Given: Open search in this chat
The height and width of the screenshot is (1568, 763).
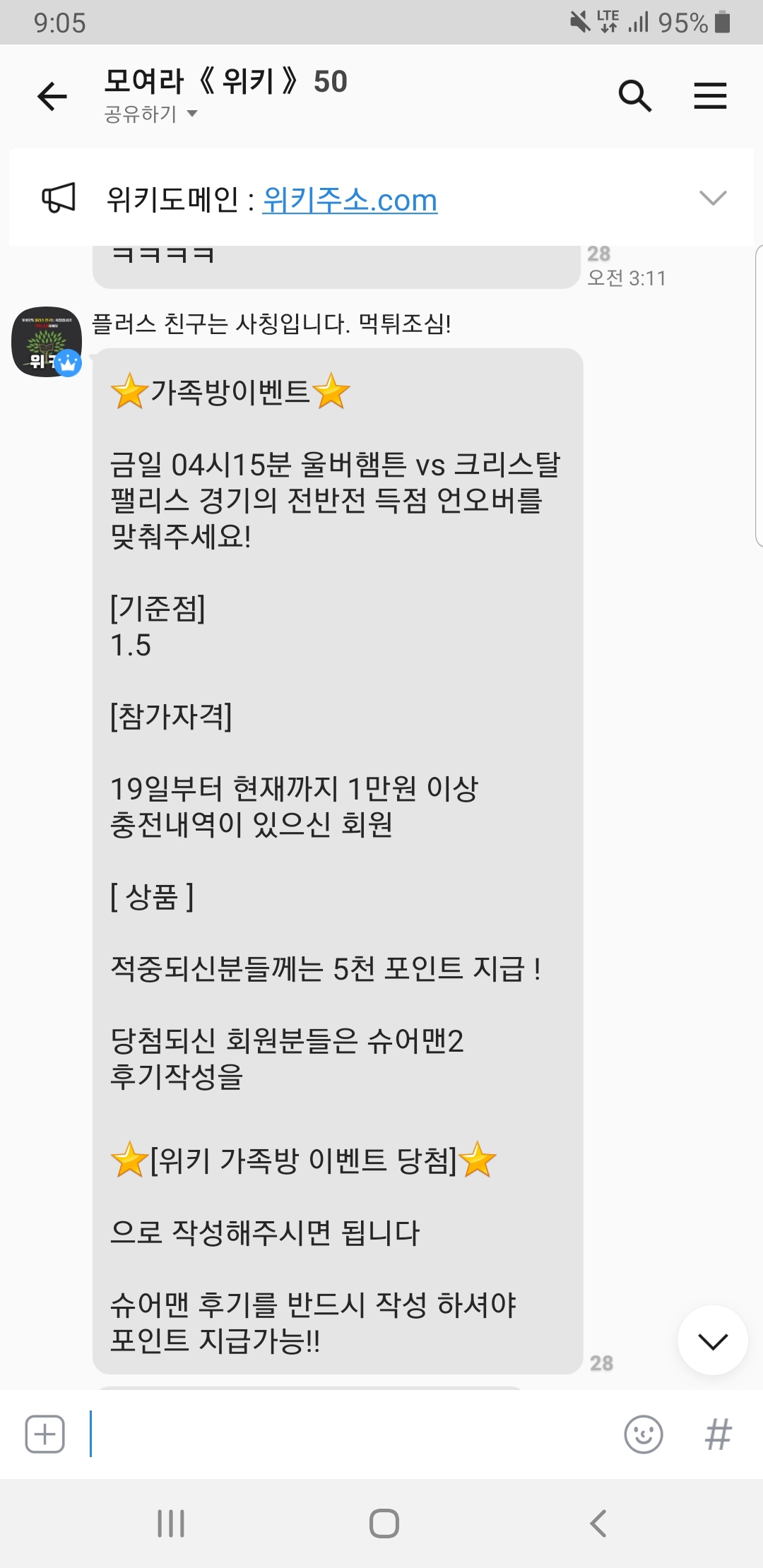Looking at the screenshot, I should 634,96.
